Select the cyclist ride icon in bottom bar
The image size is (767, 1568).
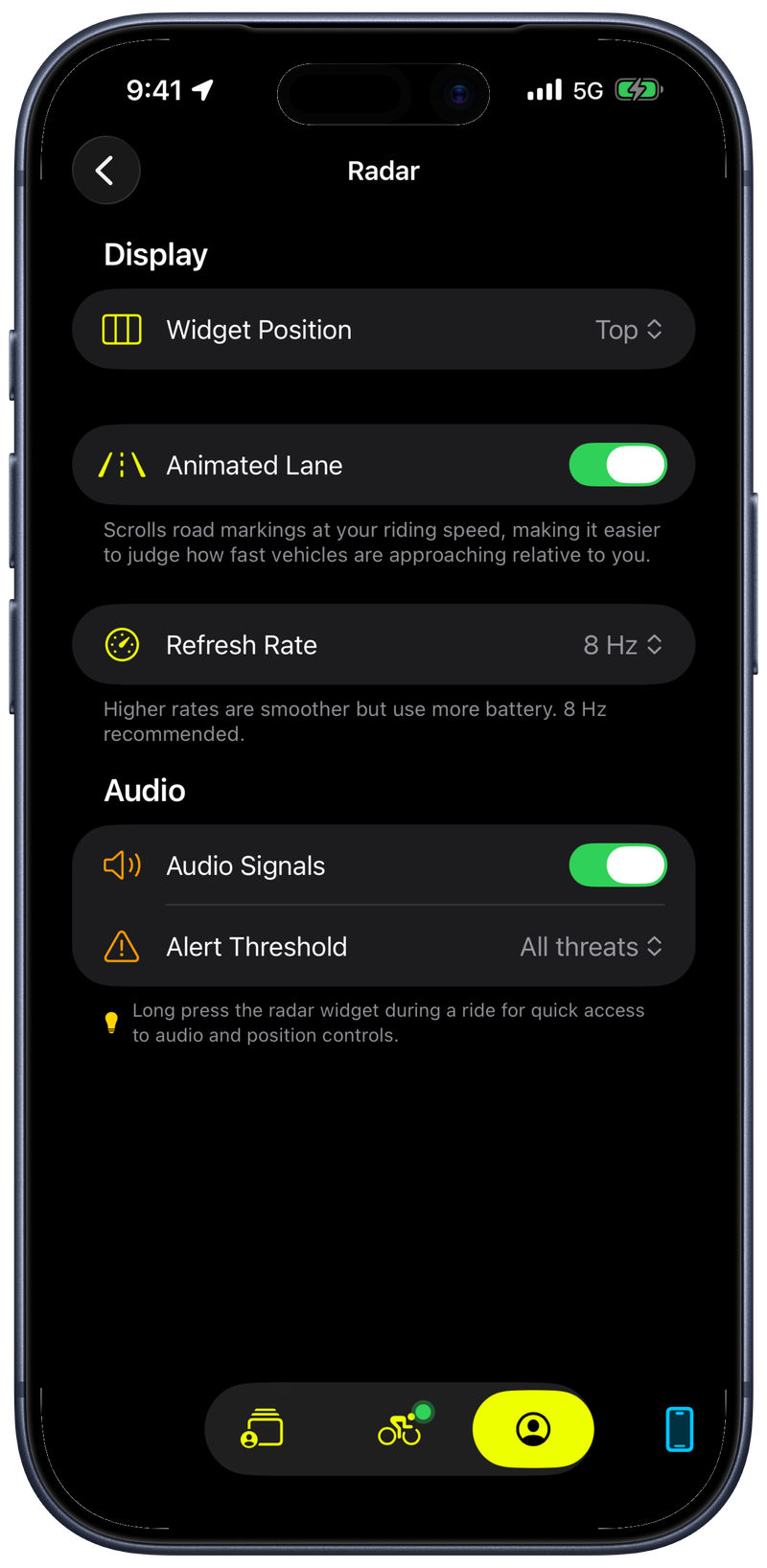pos(401,1430)
